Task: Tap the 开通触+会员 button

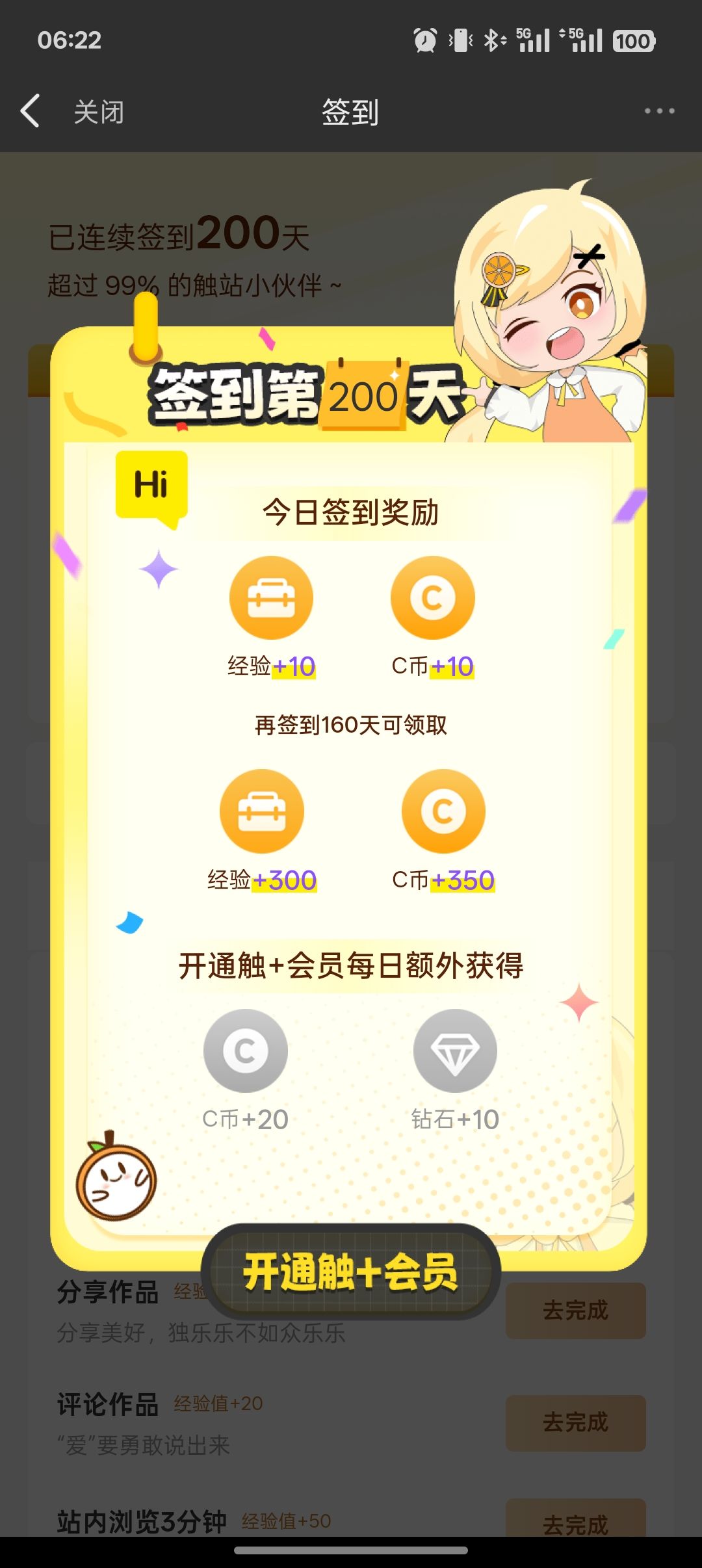Action: [351, 1272]
